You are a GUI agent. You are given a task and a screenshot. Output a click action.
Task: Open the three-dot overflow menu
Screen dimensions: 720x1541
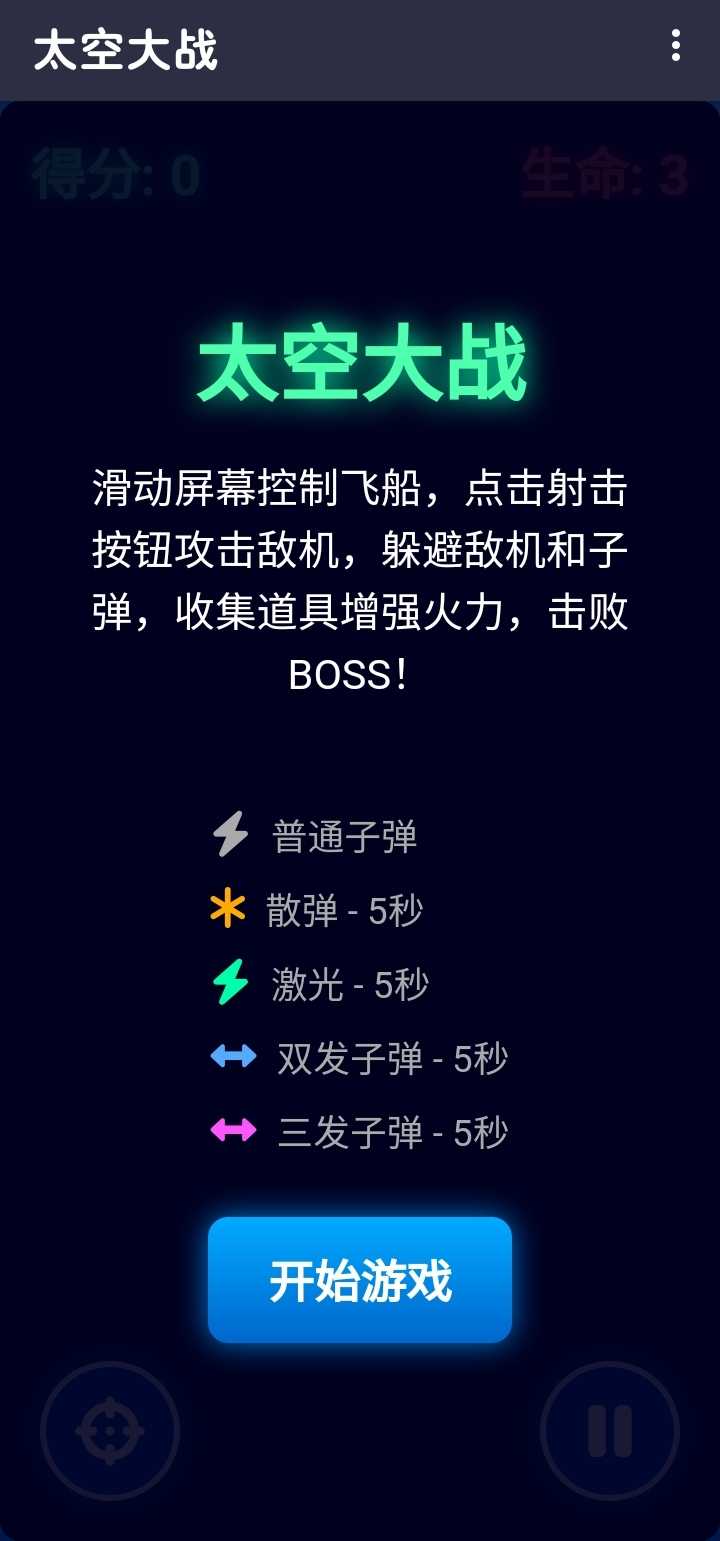click(676, 46)
